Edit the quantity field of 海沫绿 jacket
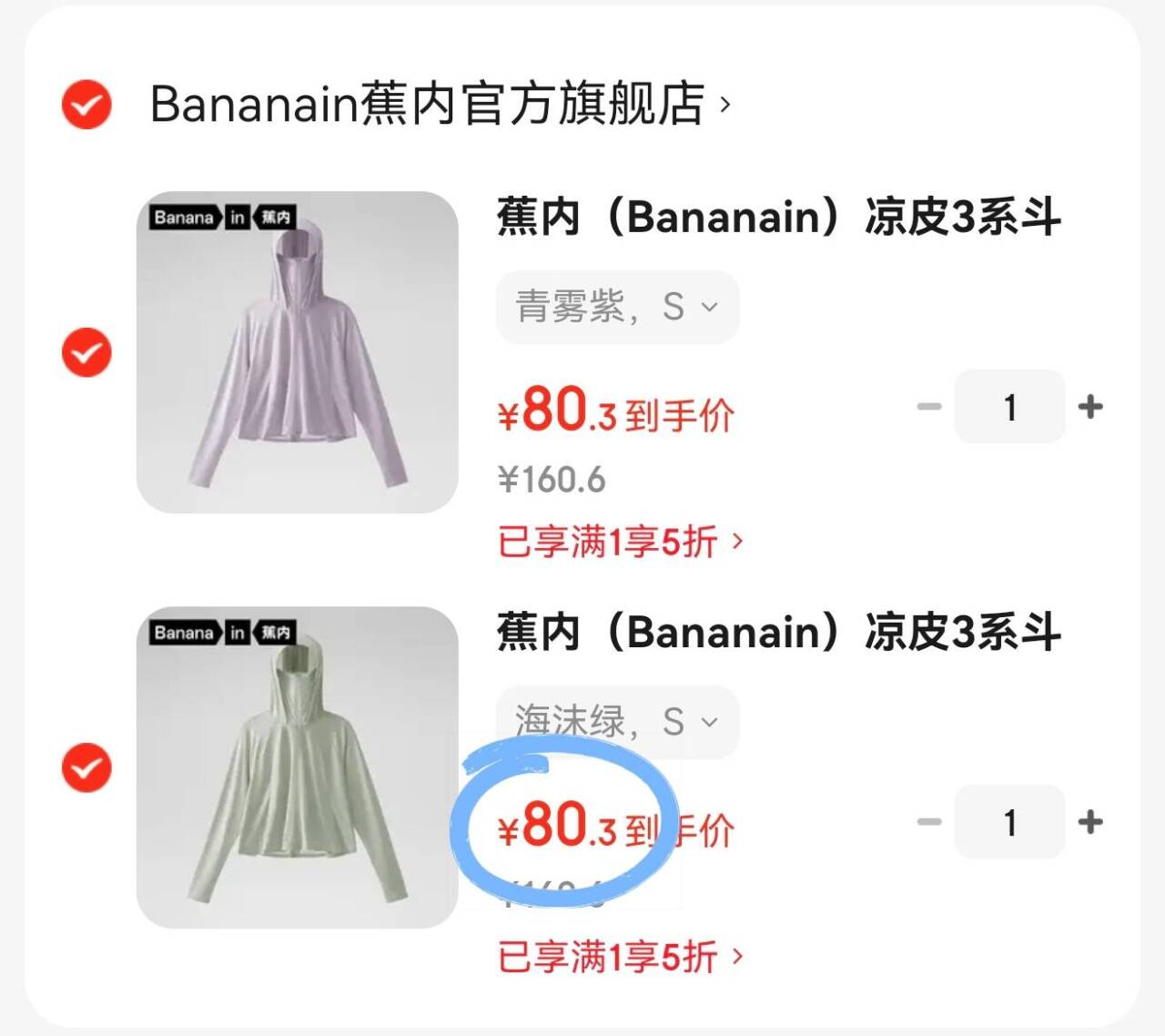The height and width of the screenshot is (1036, 1165). [1009, 822]
